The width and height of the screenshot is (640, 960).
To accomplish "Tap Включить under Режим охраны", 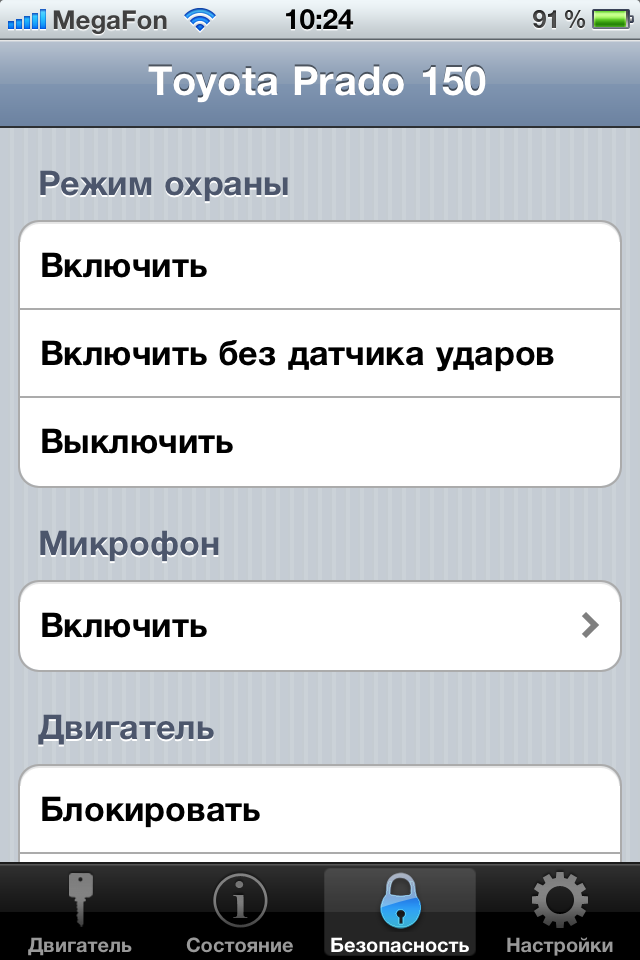I will (x=320, y=266).
